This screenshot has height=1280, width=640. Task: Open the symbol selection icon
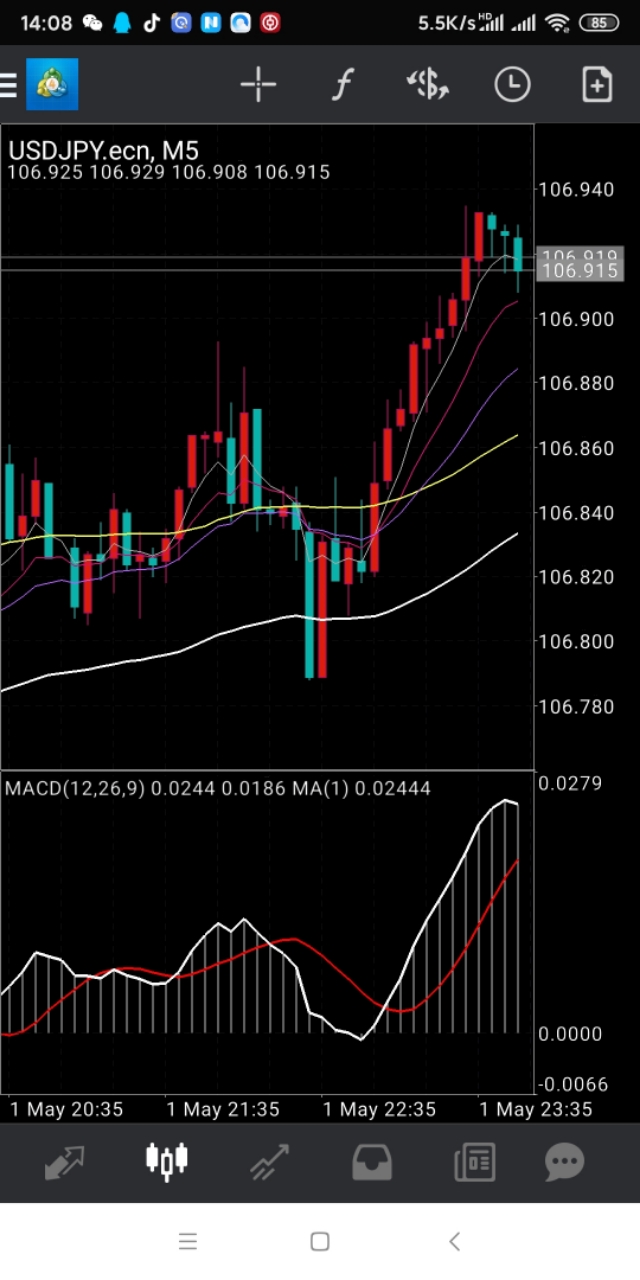click(x=428, y=85)
